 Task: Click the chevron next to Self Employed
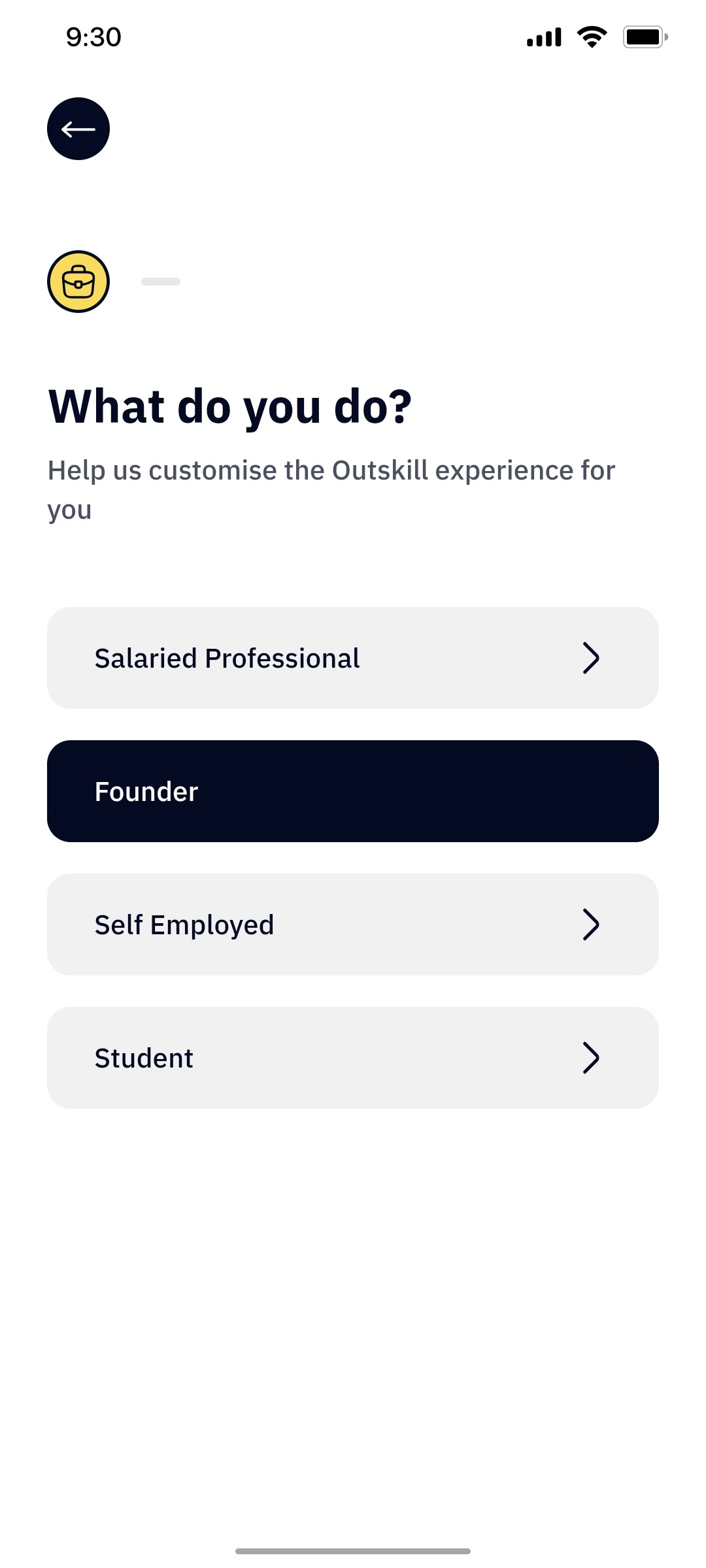pos(590,924)
